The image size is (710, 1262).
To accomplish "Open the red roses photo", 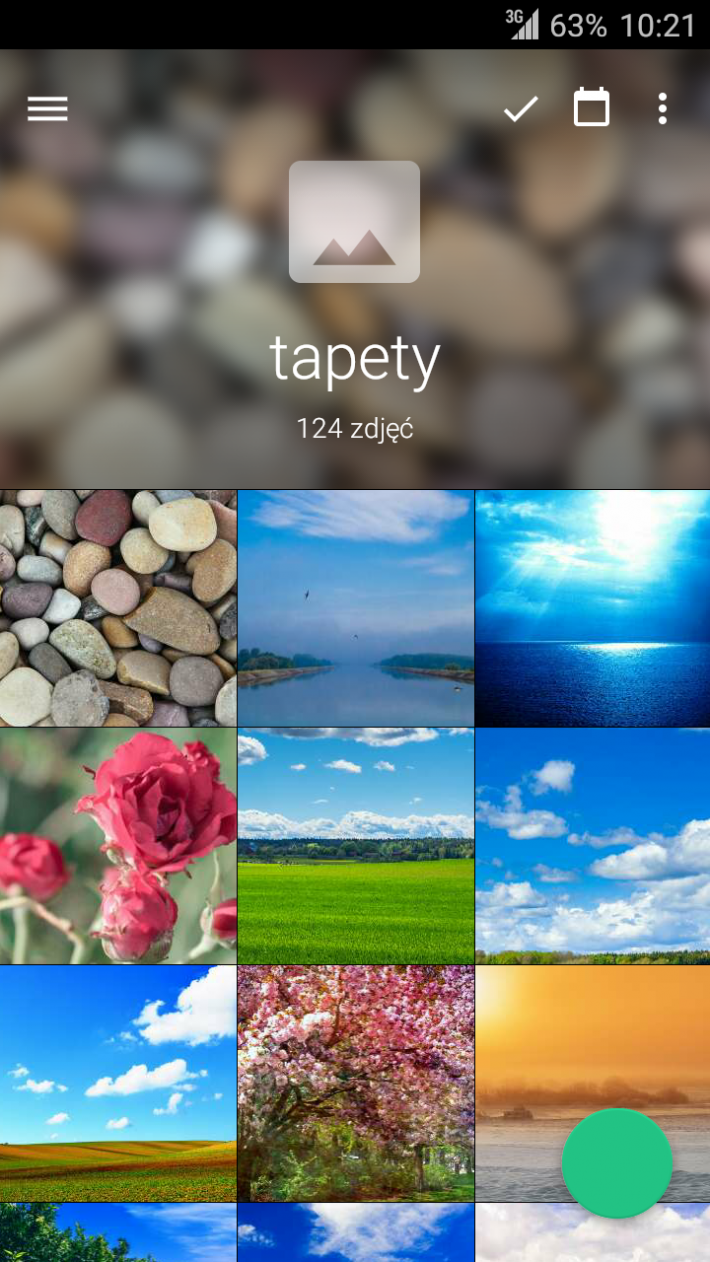I will click(118, 846).
